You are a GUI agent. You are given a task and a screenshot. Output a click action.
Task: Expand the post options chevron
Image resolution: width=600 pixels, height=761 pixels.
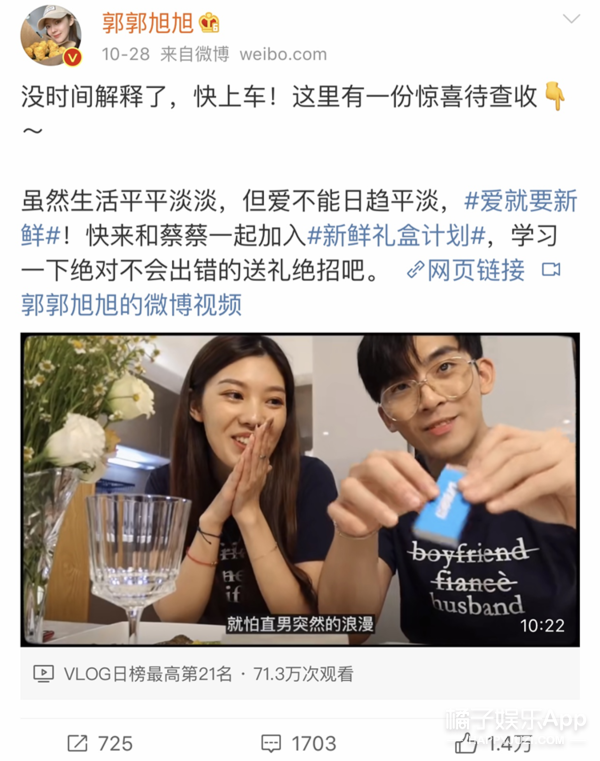click(571, 20)
